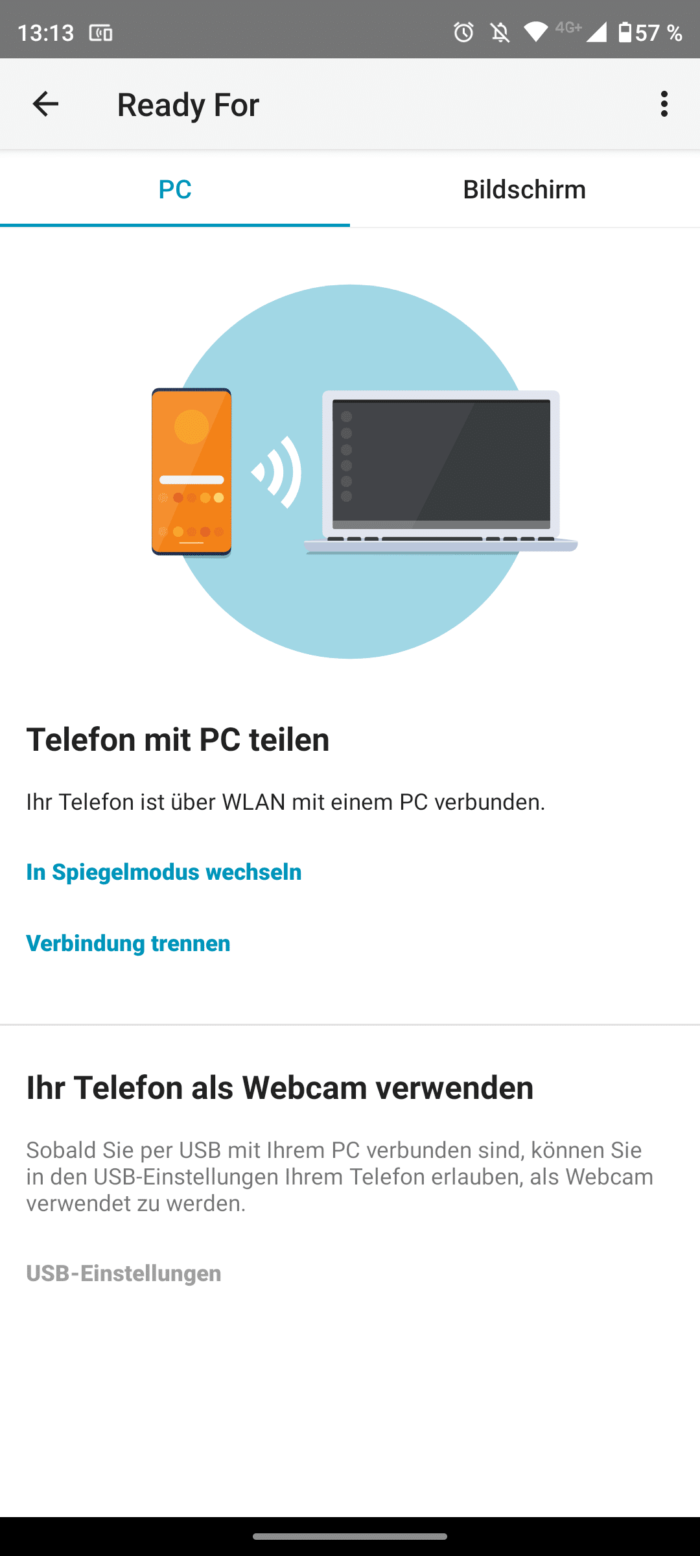Switch to the Bildschirm tab
700x1556 pixels.
click(525, 189)
